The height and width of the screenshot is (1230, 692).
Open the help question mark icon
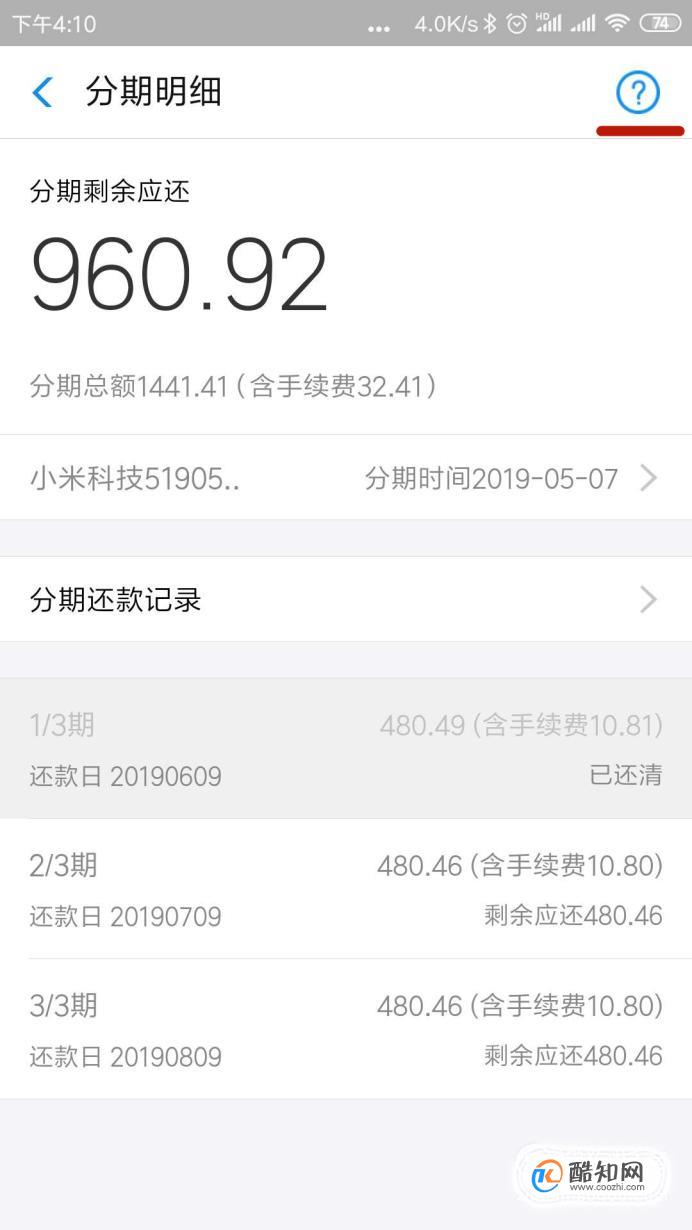pyautogui.click(x=638, y=93)
